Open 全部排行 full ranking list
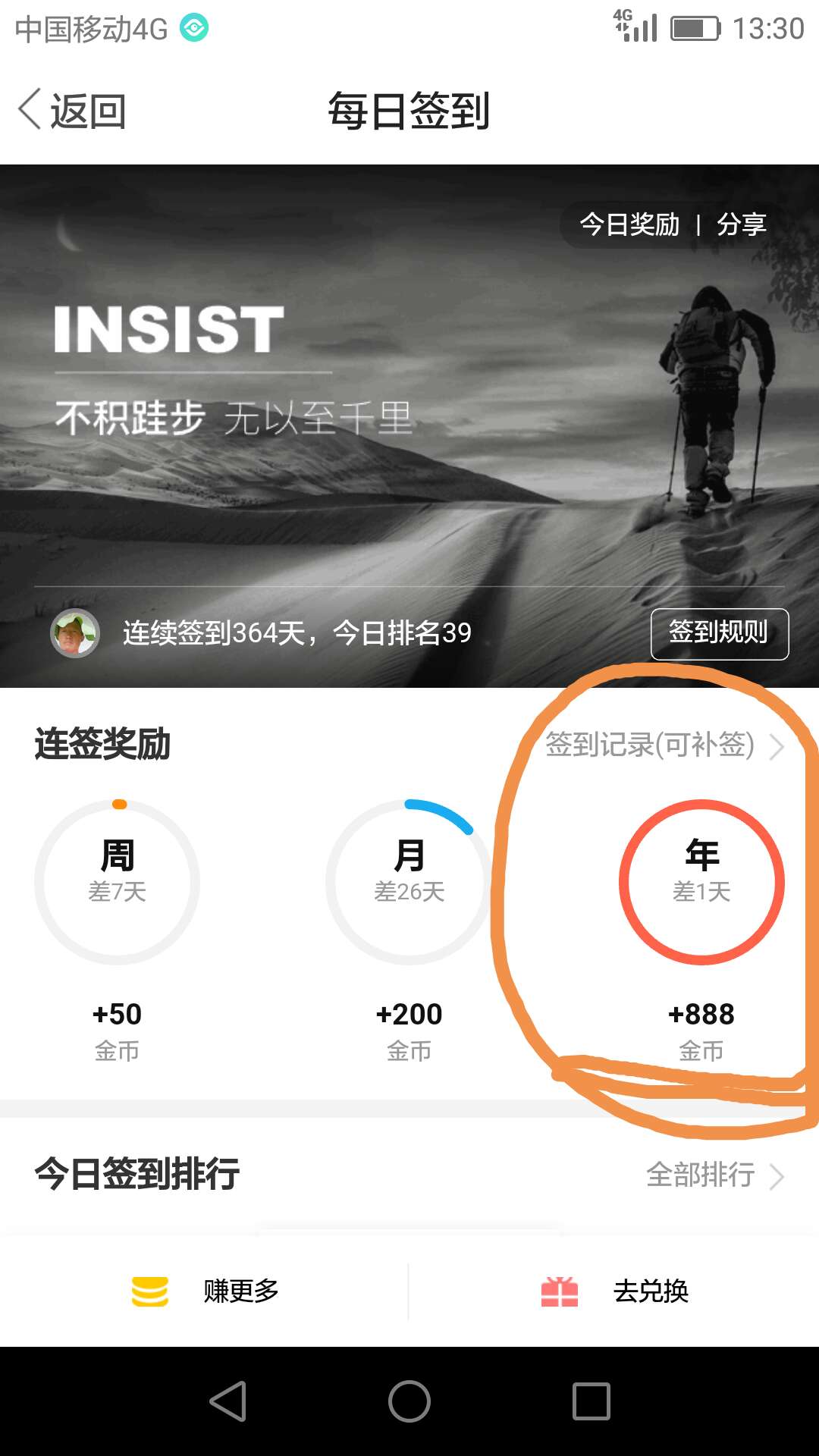Viewport: 819px width, 1456px height. tap(714, 1175)
